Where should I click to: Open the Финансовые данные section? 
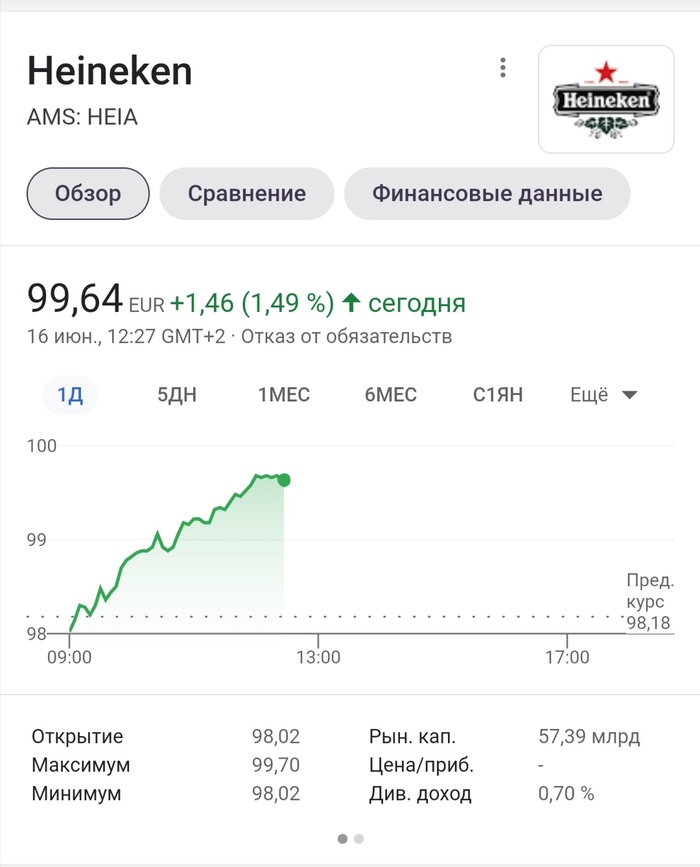[487, 193]
